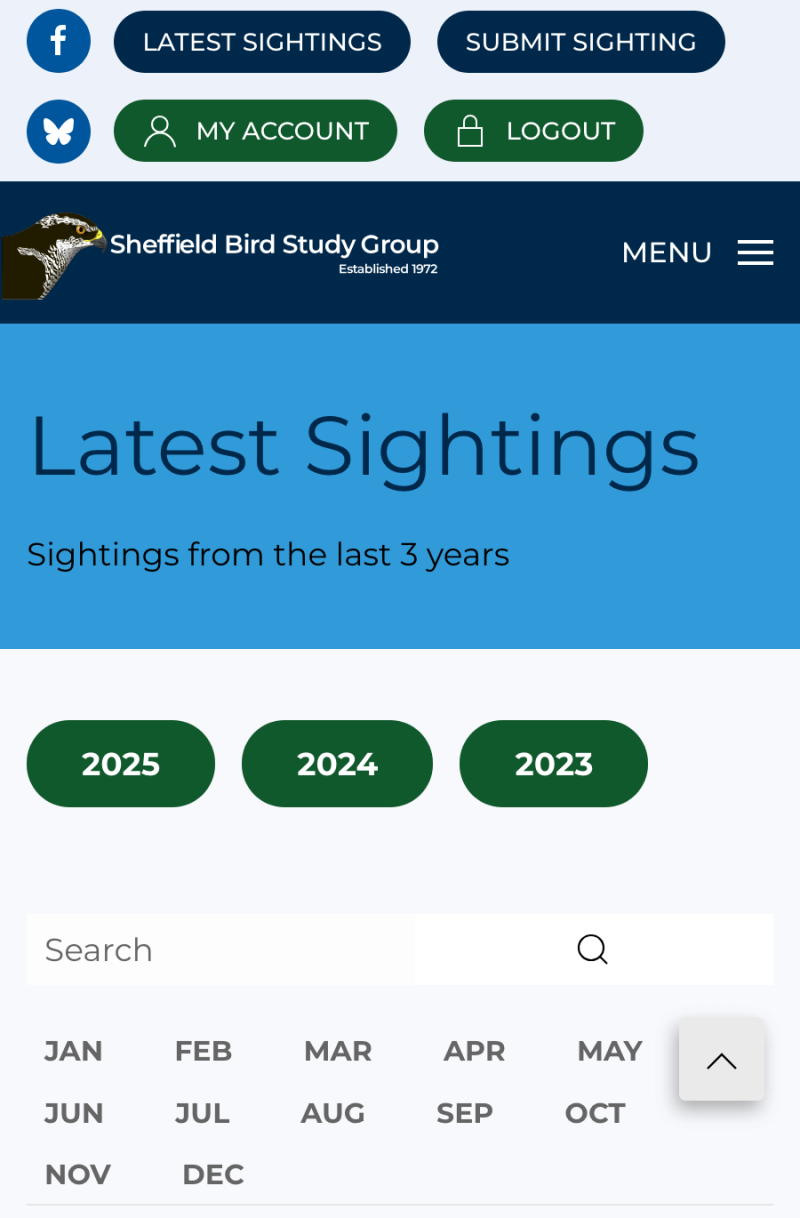This screenshot has width=800, height=1218.
Task: Open the hamburger Menu
Action: (697, 252)
